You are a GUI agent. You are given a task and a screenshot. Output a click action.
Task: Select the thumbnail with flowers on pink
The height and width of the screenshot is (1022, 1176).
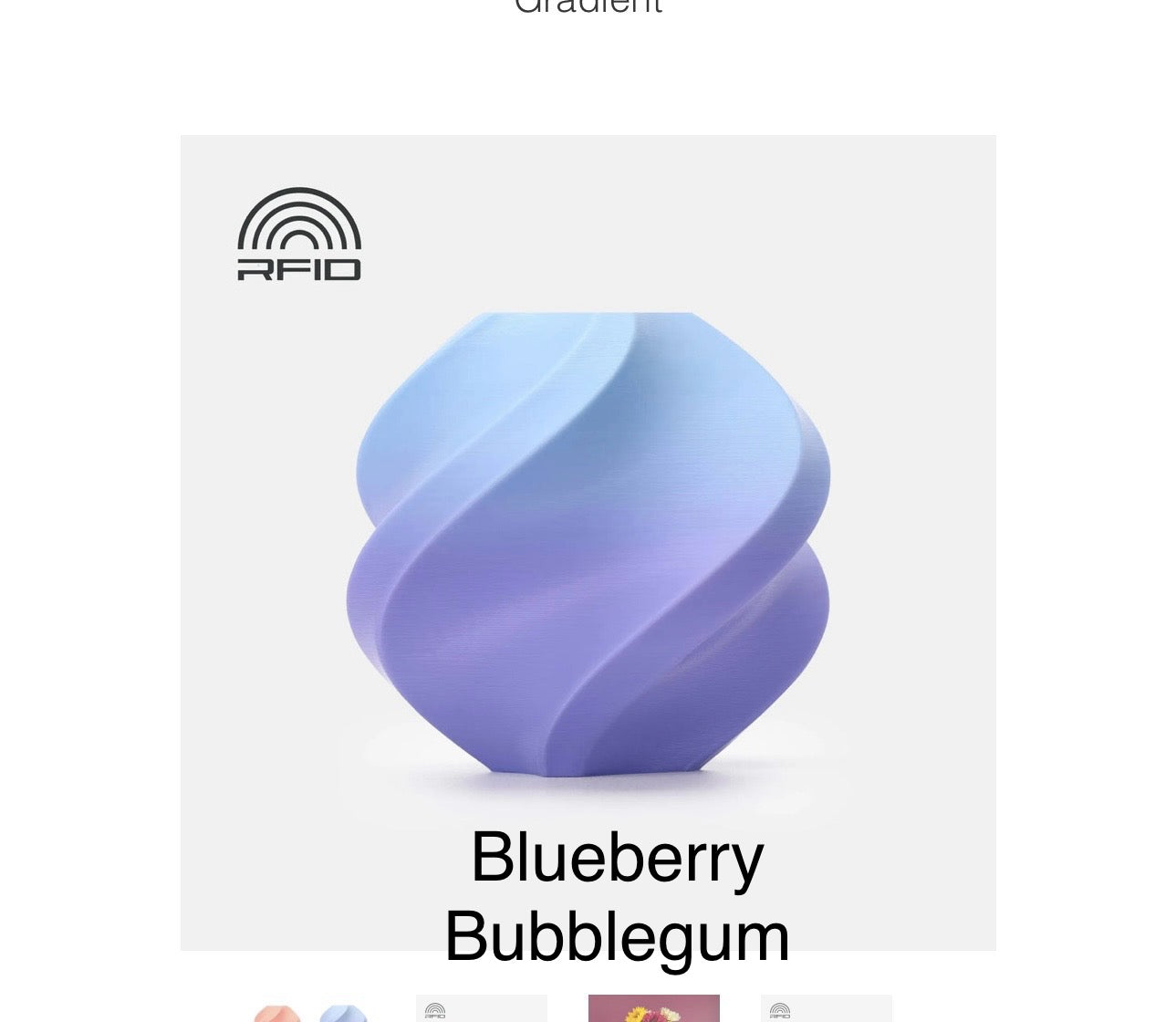(x=653, y=1009)
